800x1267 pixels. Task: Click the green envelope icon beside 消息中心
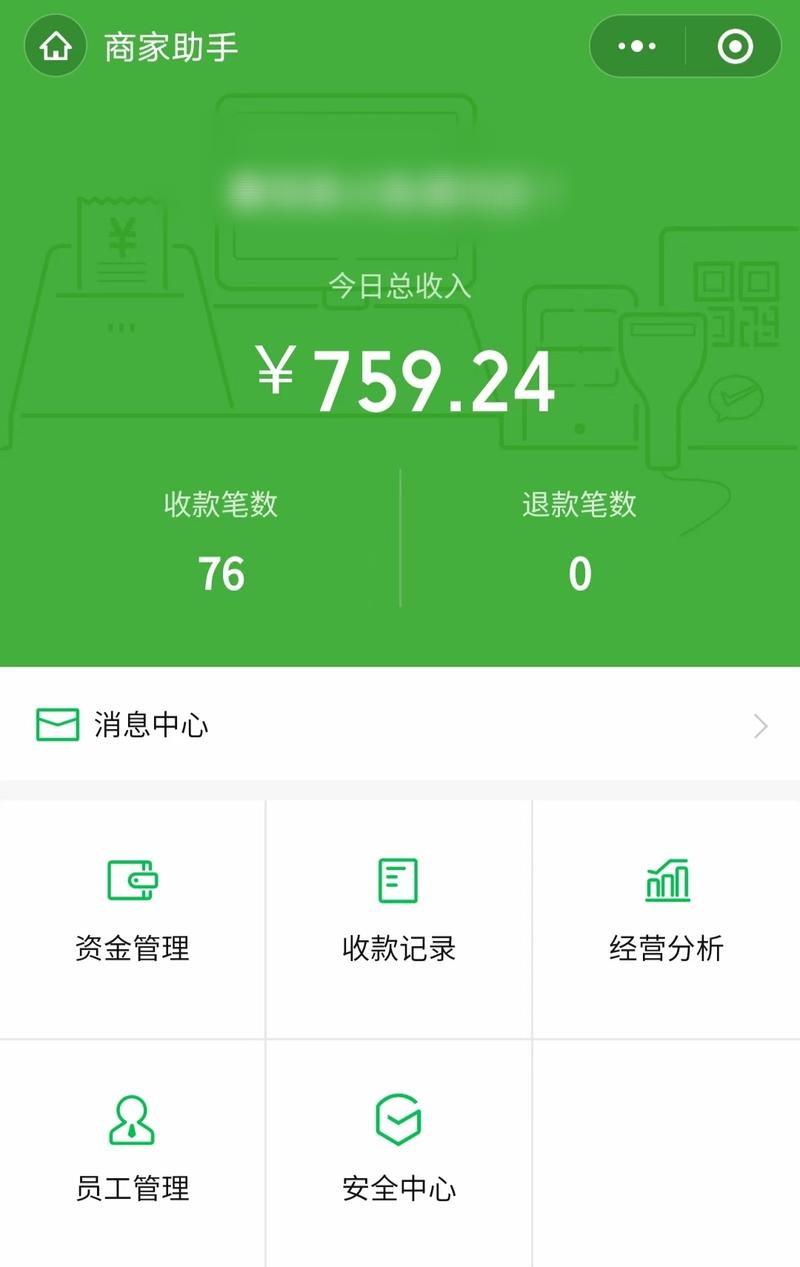coord(56,726)
